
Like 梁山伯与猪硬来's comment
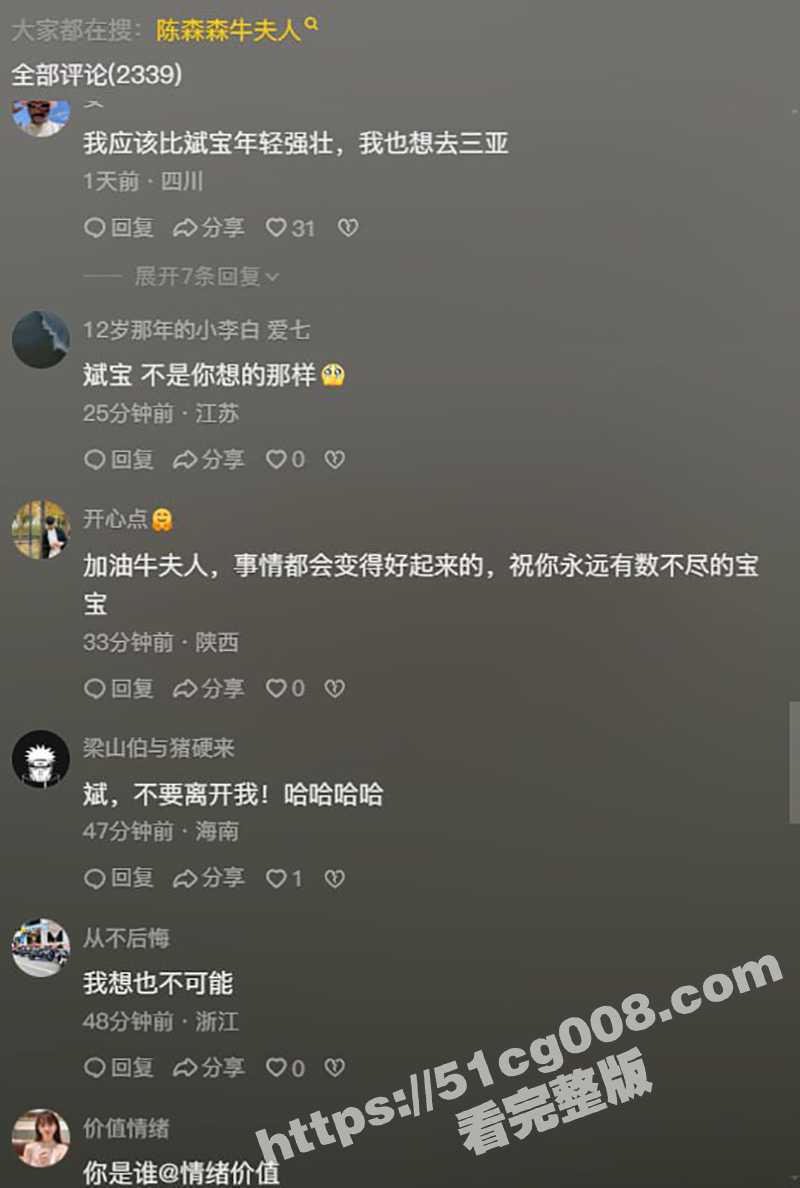[277, 878]
